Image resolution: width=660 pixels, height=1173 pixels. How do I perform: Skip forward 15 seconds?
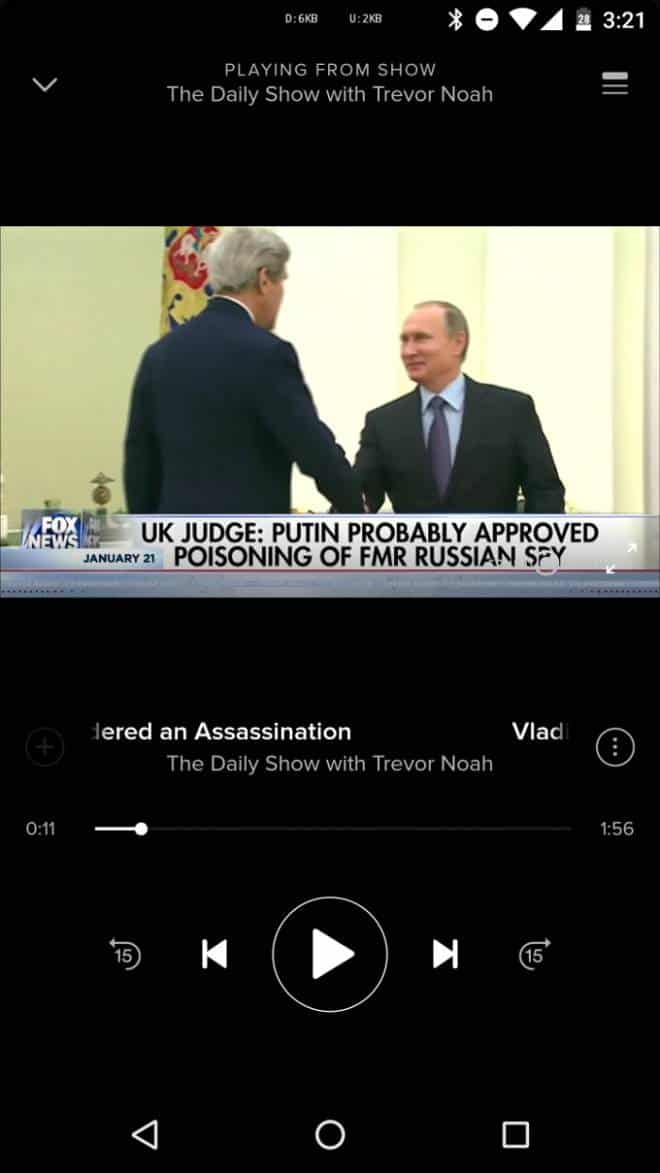pos(535,954)
